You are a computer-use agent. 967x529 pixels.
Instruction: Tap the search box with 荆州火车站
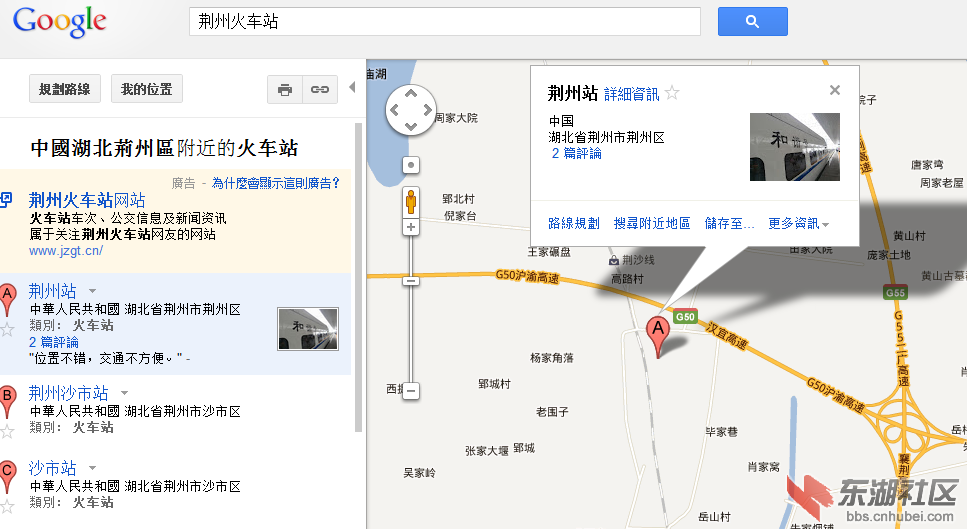point(444,22)
